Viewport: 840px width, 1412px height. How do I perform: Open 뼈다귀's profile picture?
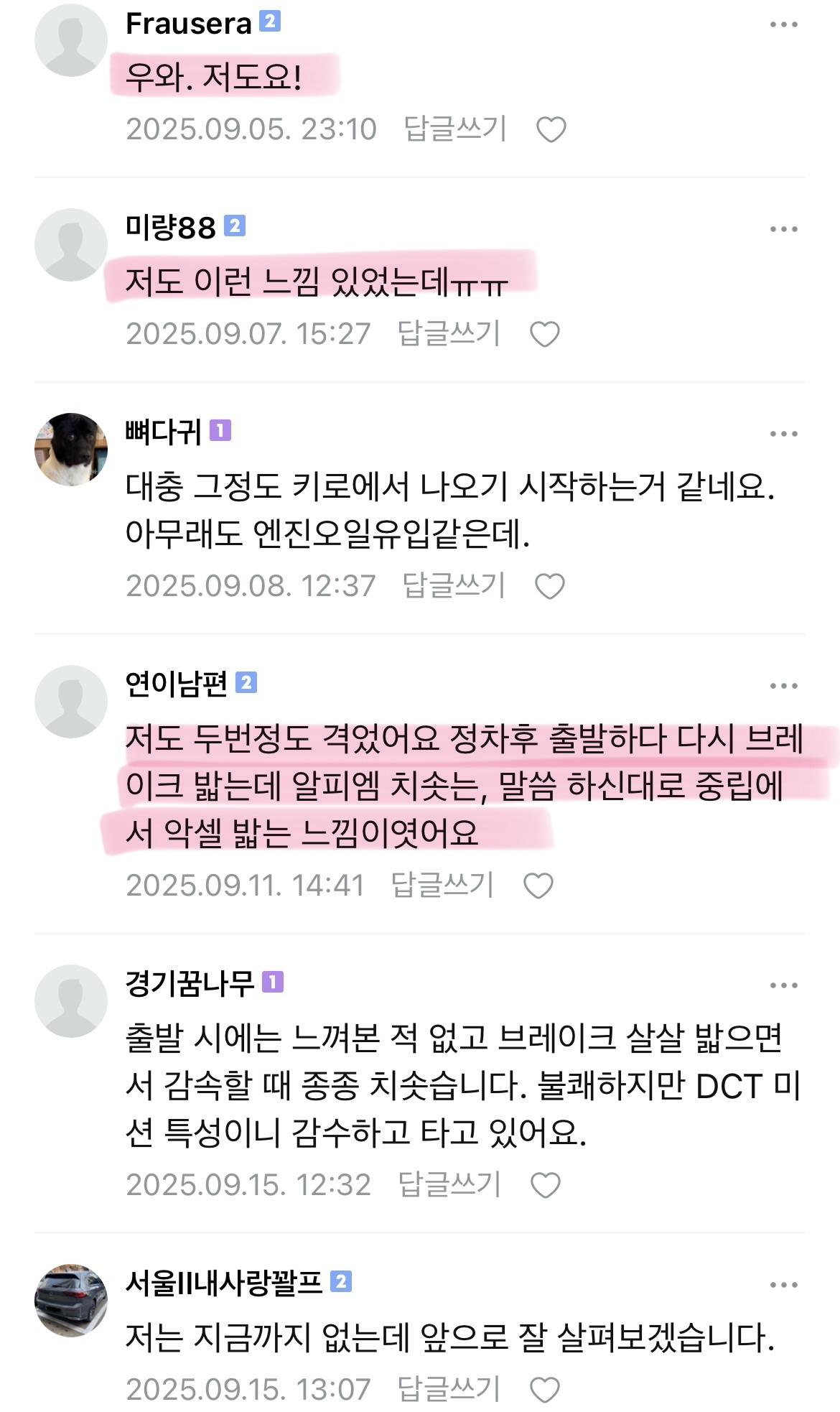71,450
